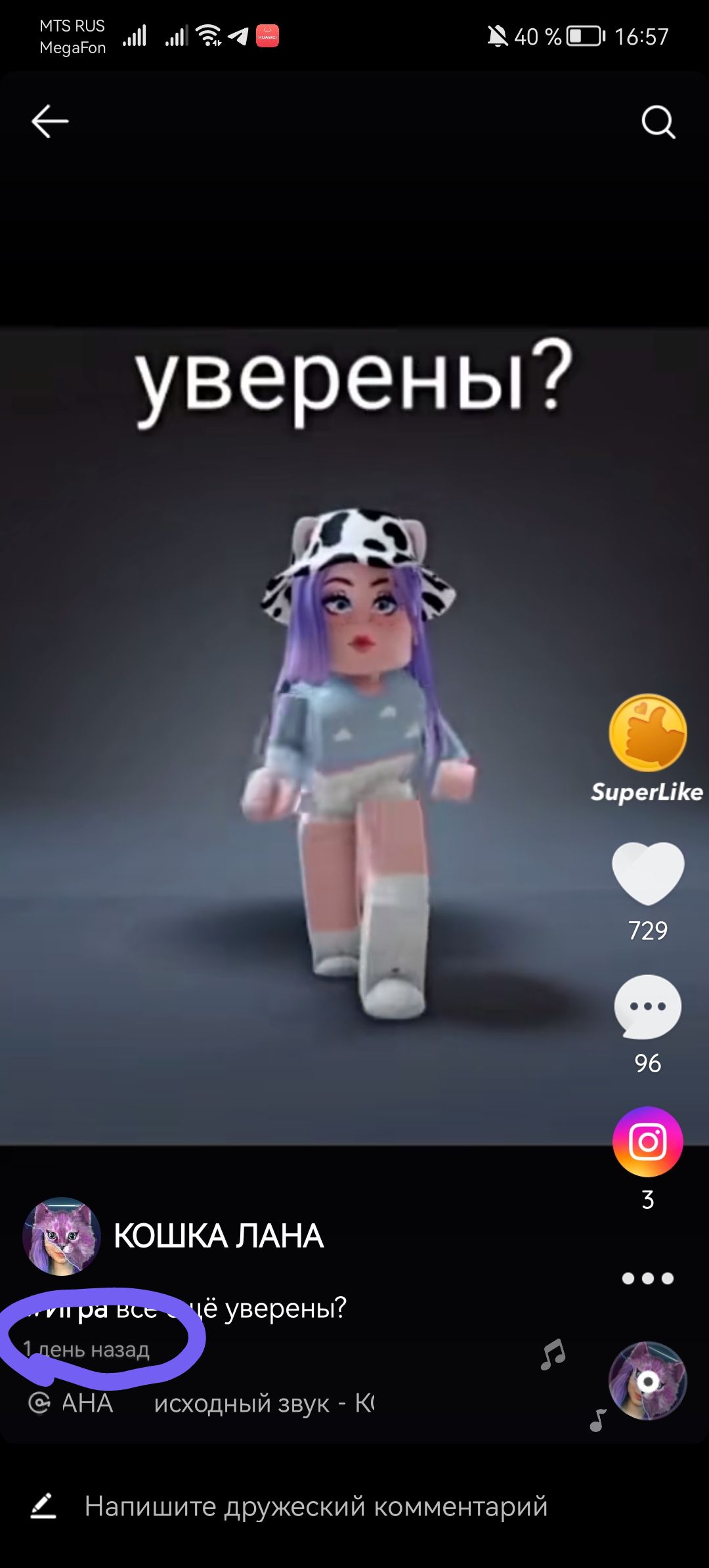Open the three-dot more options menu
Screen dimensions: 709x1568
[647, 1278]
